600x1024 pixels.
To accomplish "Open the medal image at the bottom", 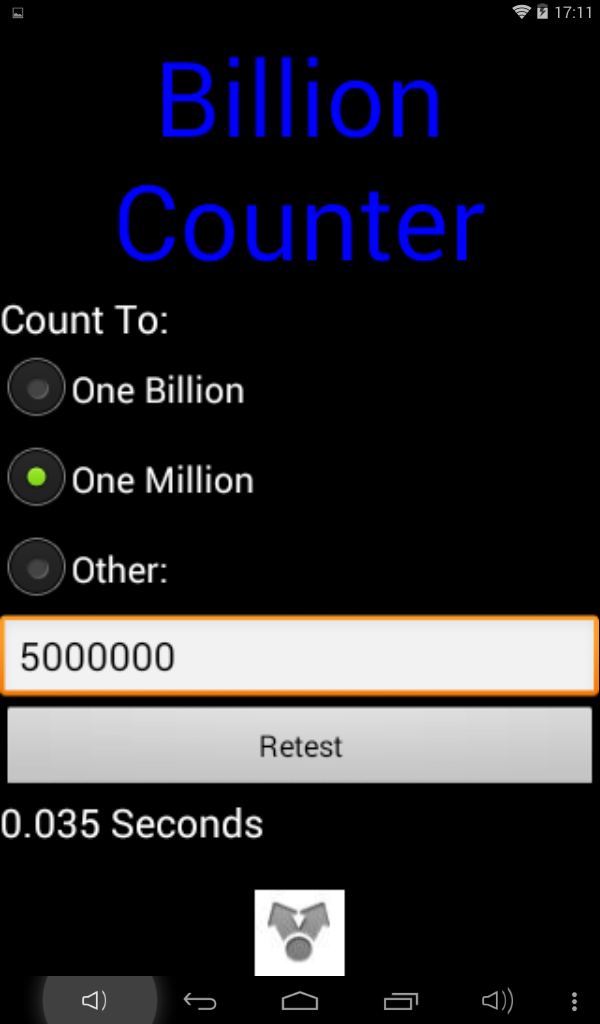I will coord(299,933).
